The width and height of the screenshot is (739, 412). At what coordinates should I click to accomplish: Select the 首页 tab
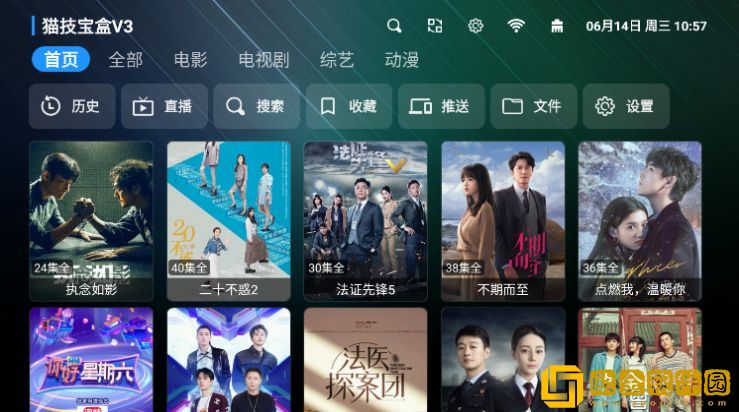click(x=61, y=59)
